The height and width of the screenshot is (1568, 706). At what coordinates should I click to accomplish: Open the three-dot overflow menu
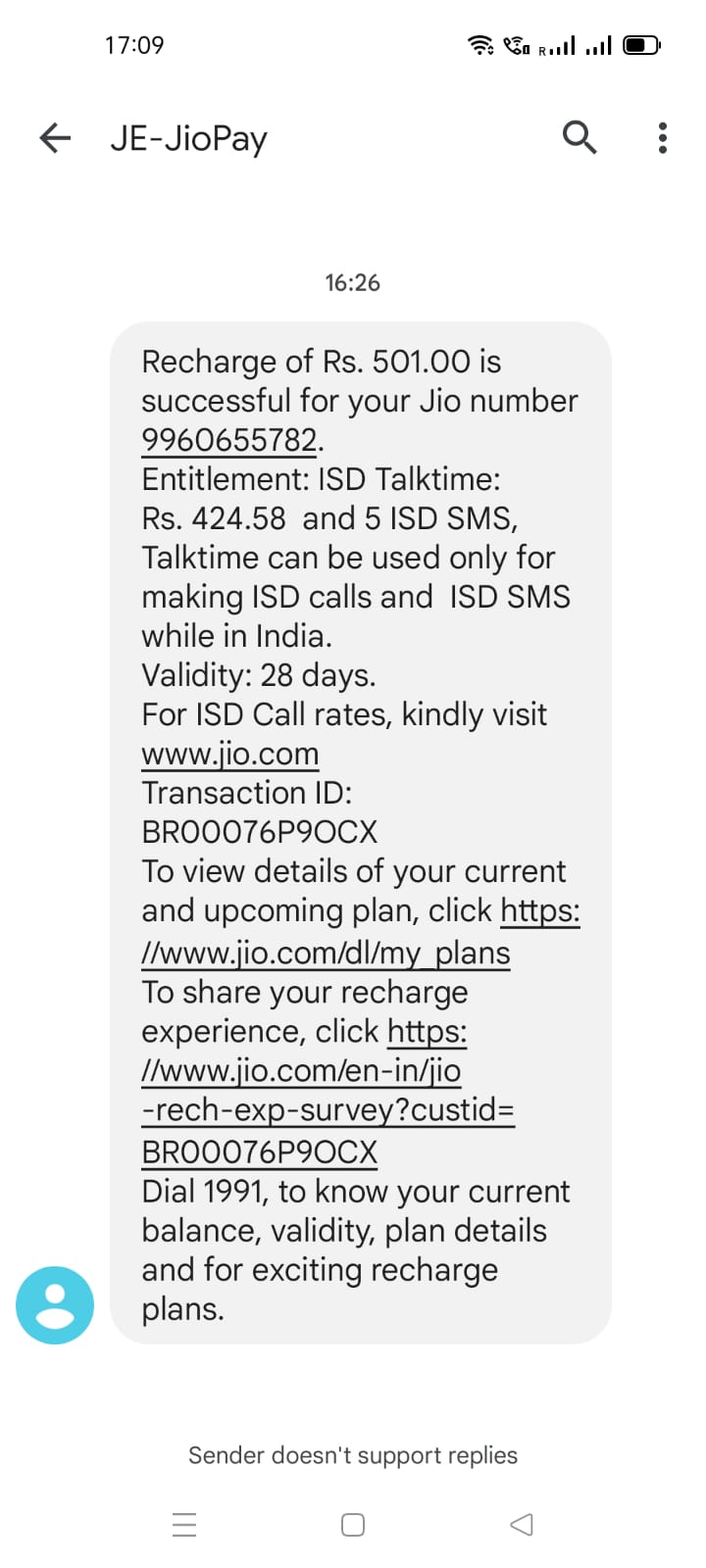point(663,138)
